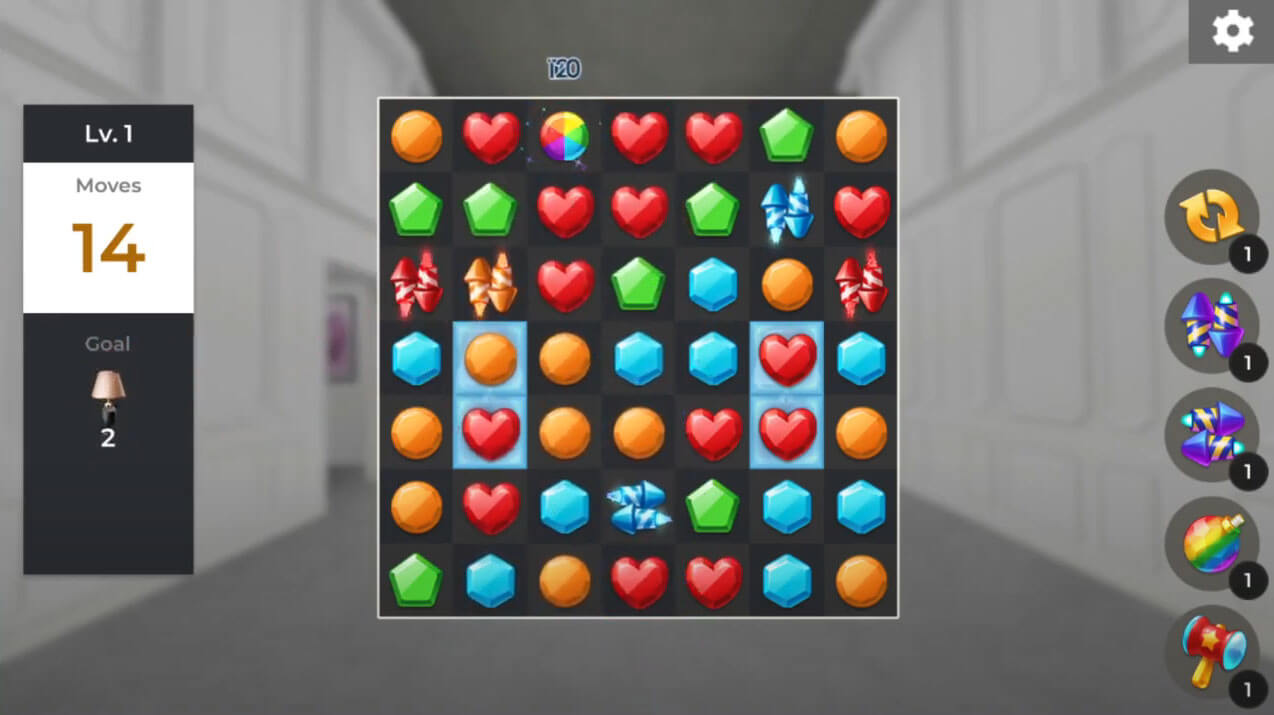Select the horizontal rocket booster
Viewport: 1274px width, 715px height.
click(1211, 435)
